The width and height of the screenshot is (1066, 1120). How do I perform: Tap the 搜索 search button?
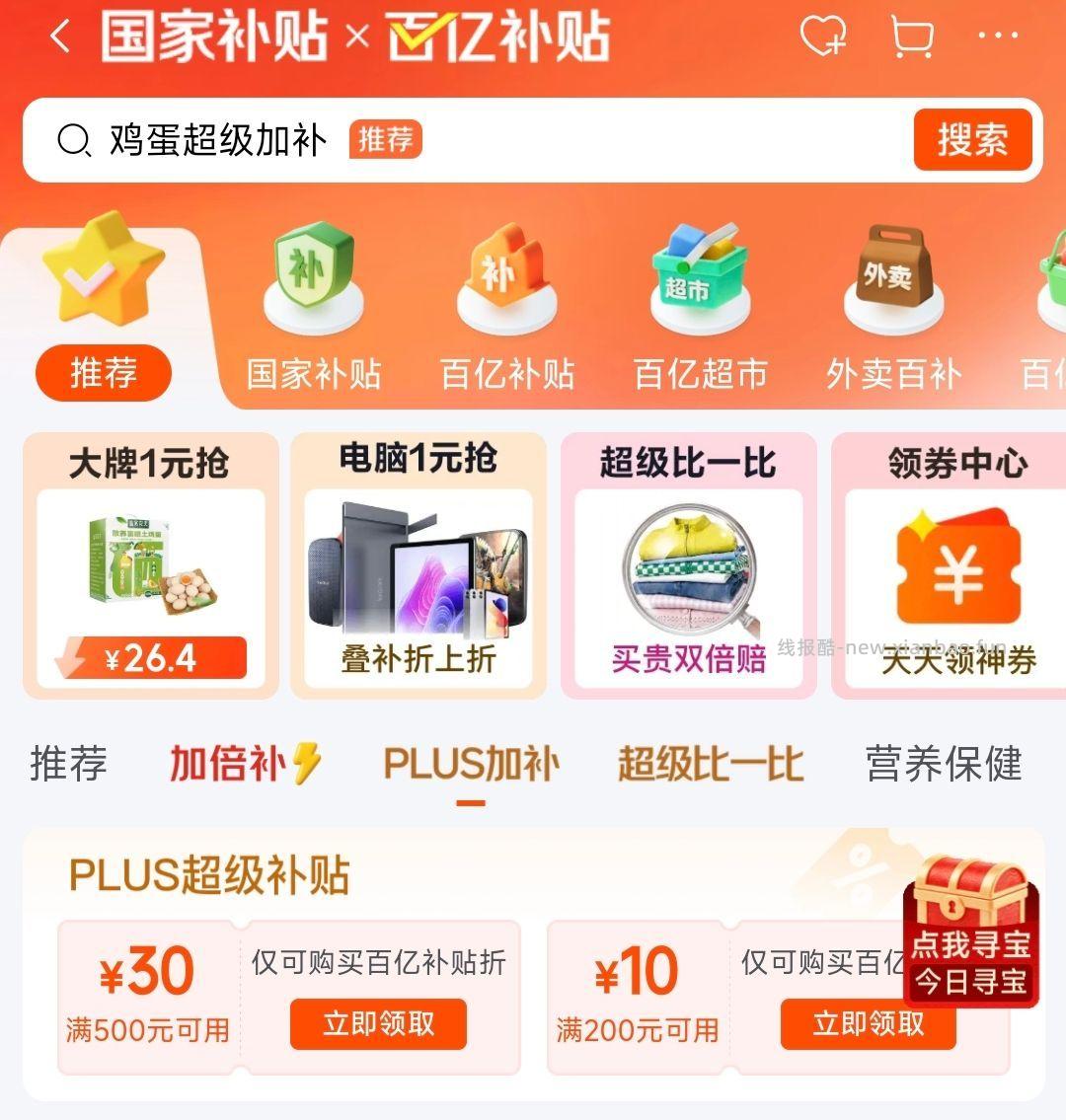coord(972,141)
